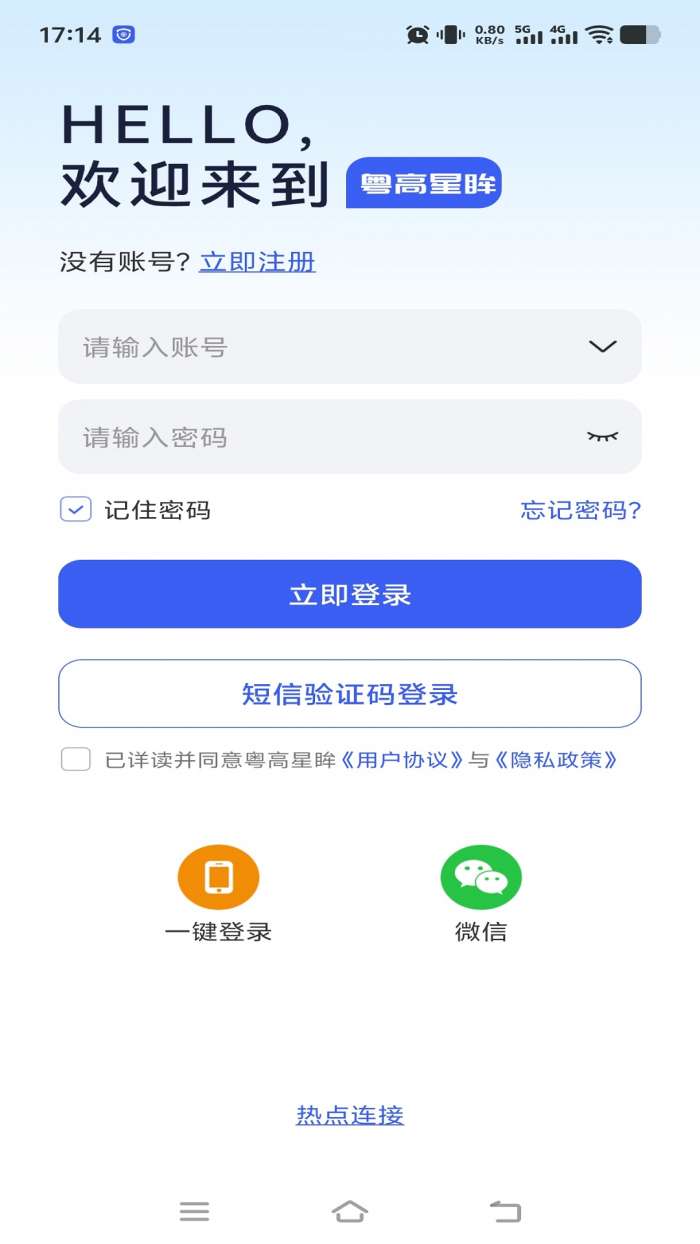Toggle password visibility eye icon
The image size is (700, 1244).
click(602, 437)
